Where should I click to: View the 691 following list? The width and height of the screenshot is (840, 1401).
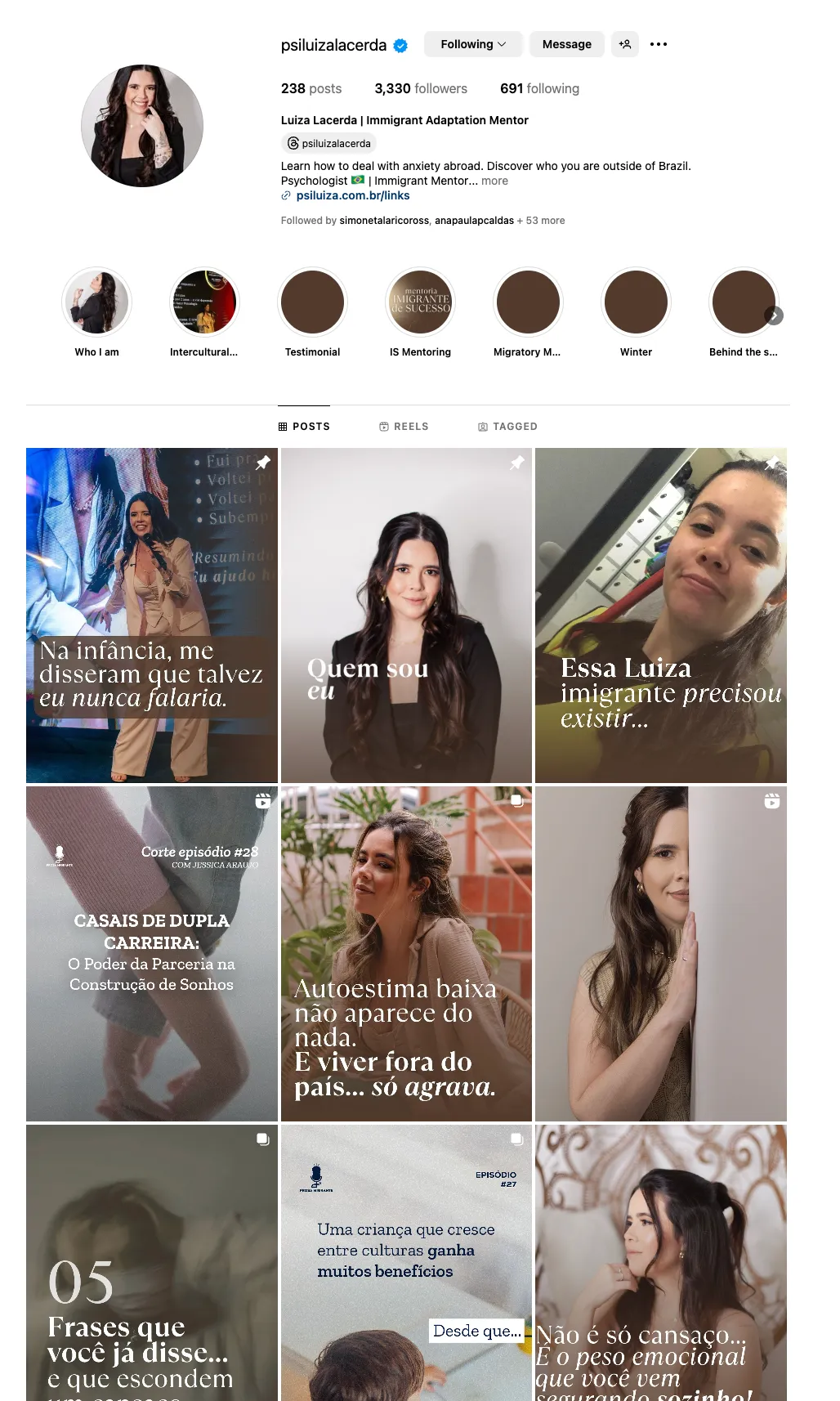pos(539,88)
